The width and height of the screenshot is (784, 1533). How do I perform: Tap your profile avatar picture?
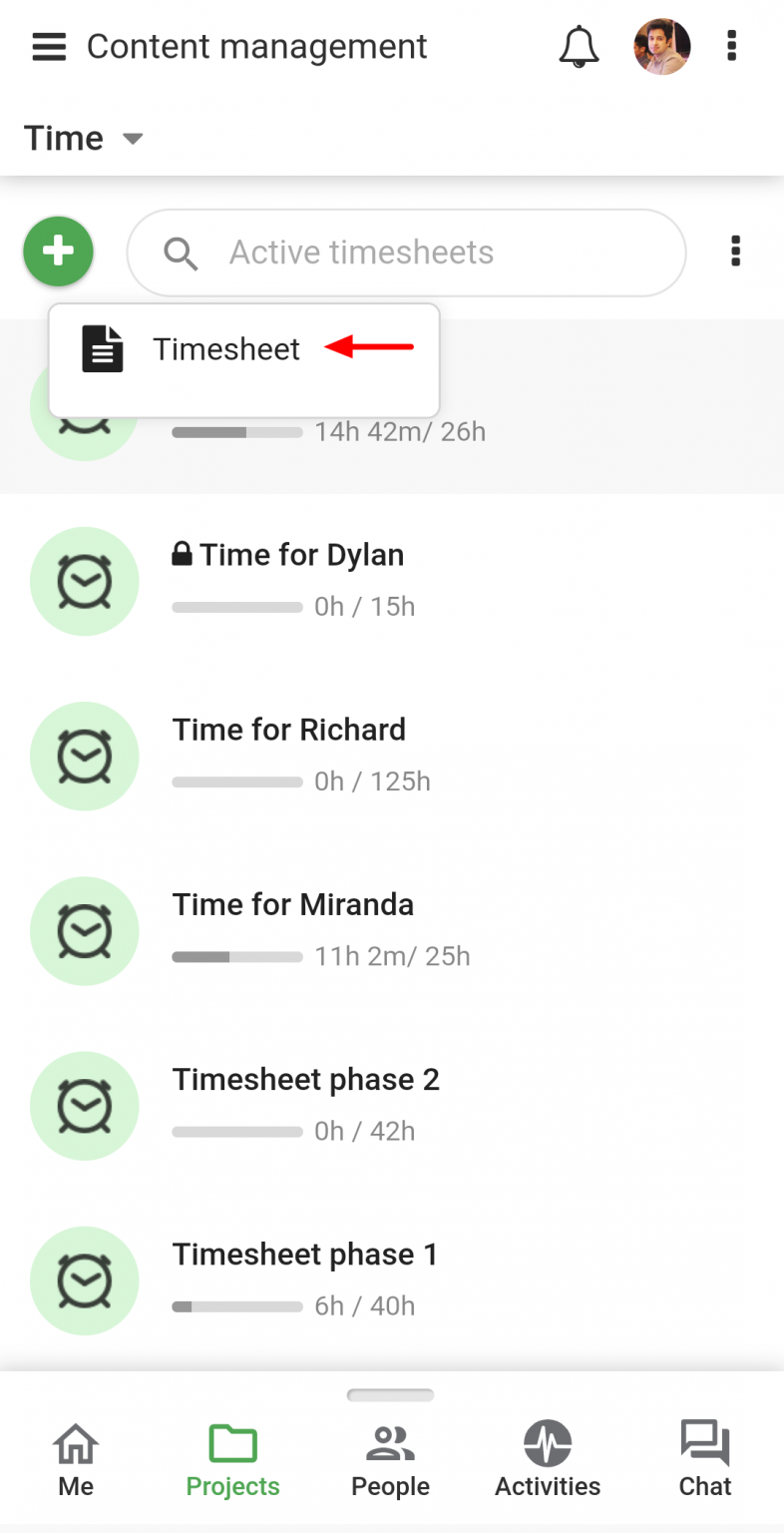(661, 46)
